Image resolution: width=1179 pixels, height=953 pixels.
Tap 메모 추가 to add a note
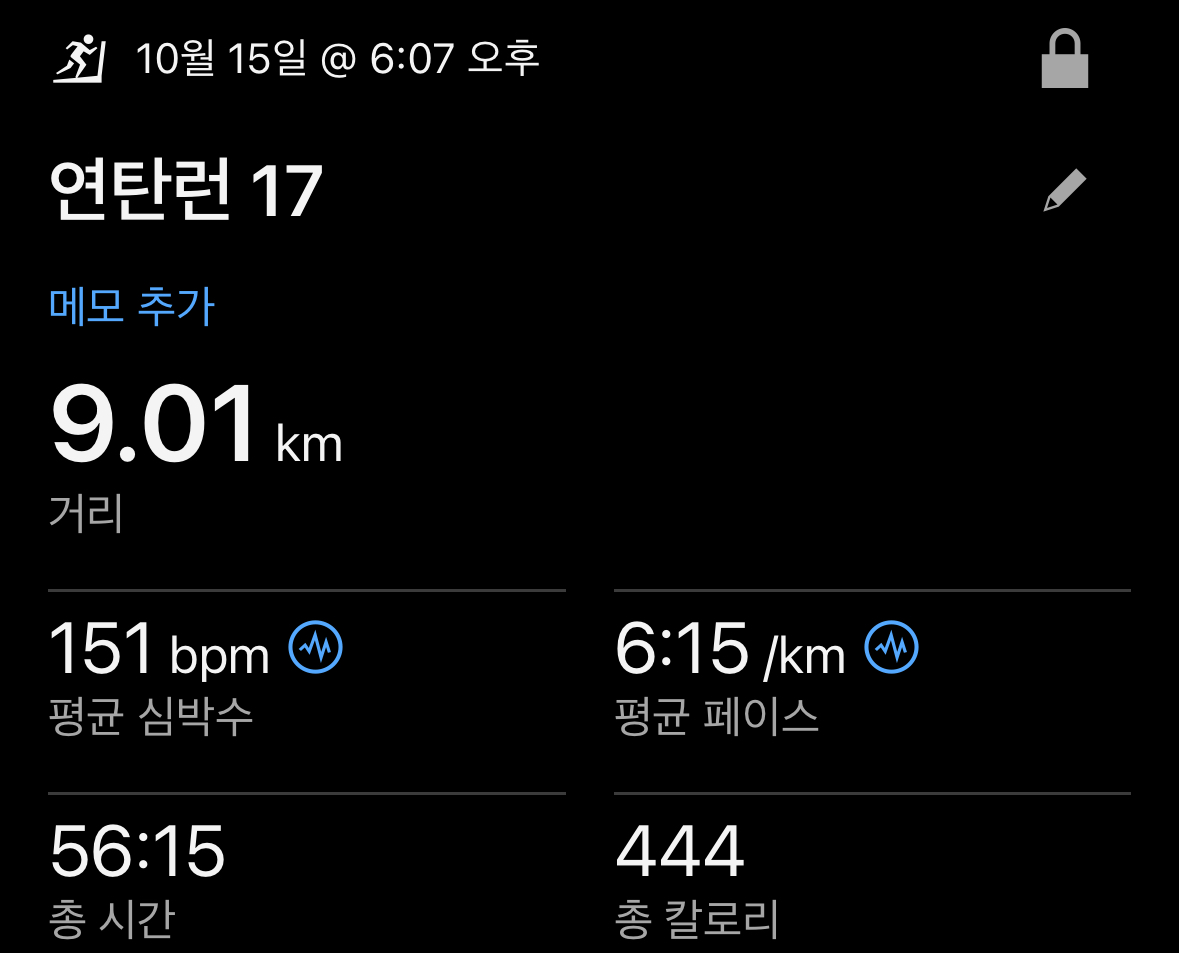pos(131,307)
